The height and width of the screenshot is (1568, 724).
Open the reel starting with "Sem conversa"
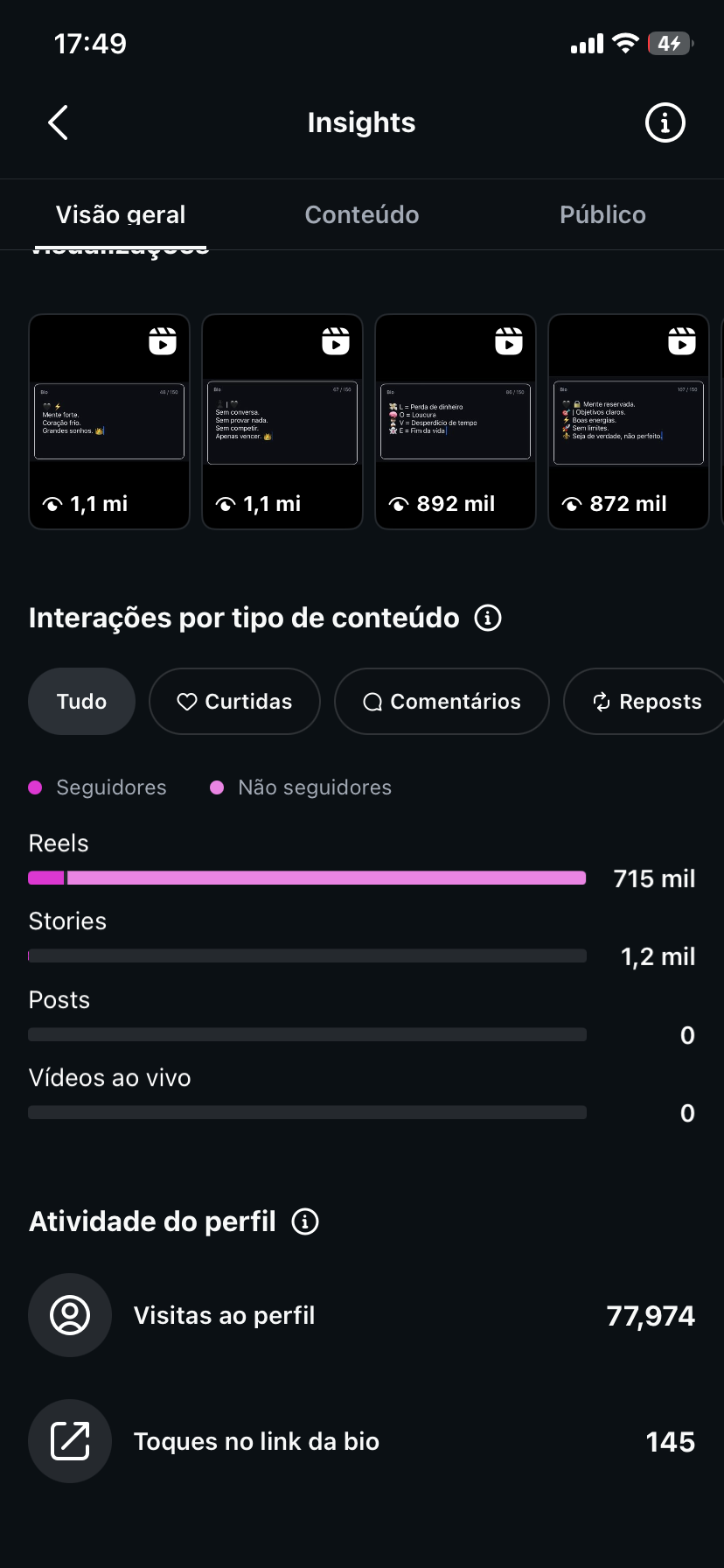[282, 422]
